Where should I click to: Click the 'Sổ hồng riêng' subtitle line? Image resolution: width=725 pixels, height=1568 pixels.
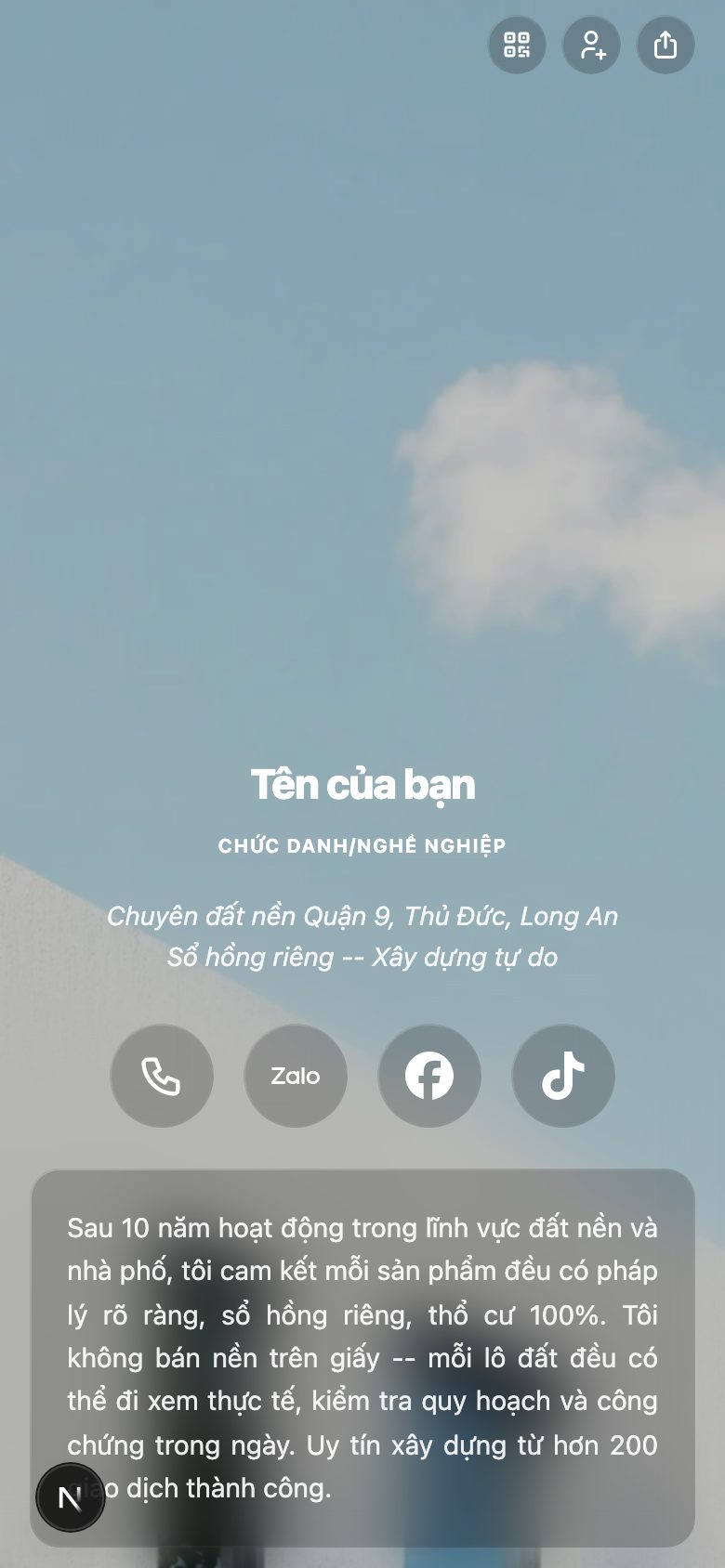click(362, 957)
